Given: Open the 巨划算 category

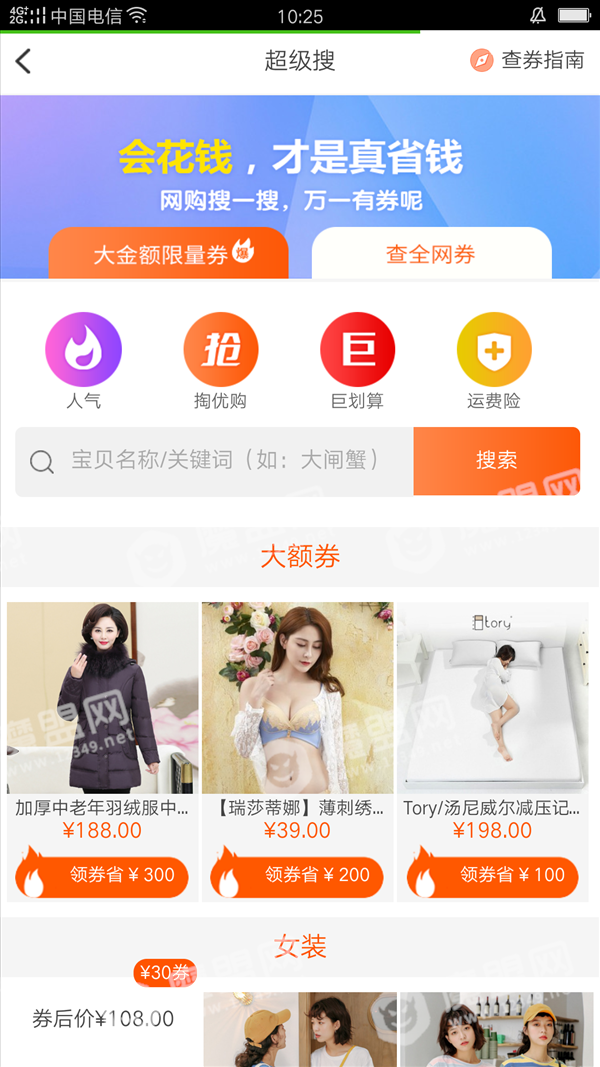Looking at the screenshot, I should pos(357,361).
